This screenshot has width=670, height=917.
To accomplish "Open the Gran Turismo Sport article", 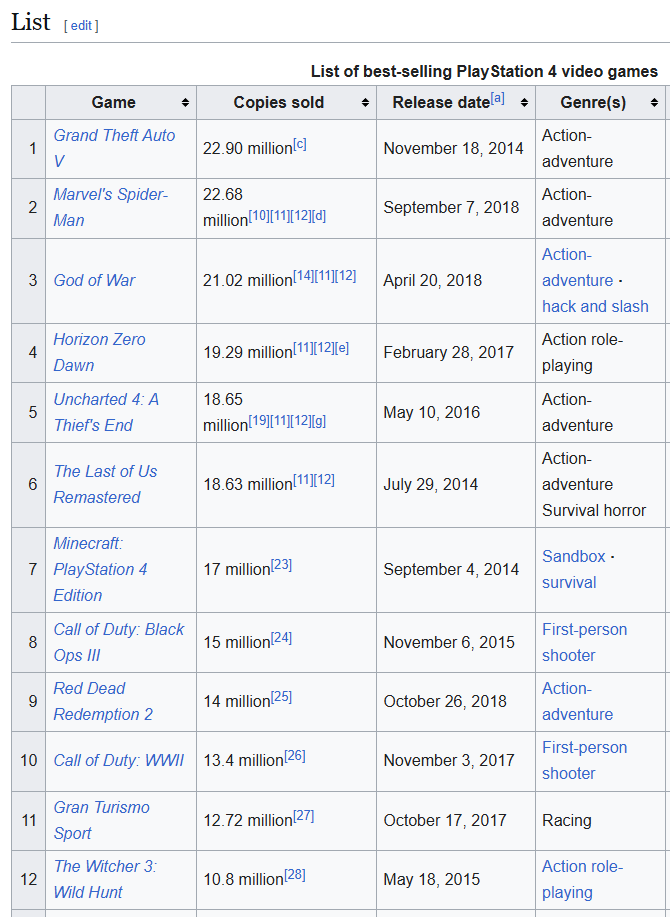I will [x=101, y=820].
